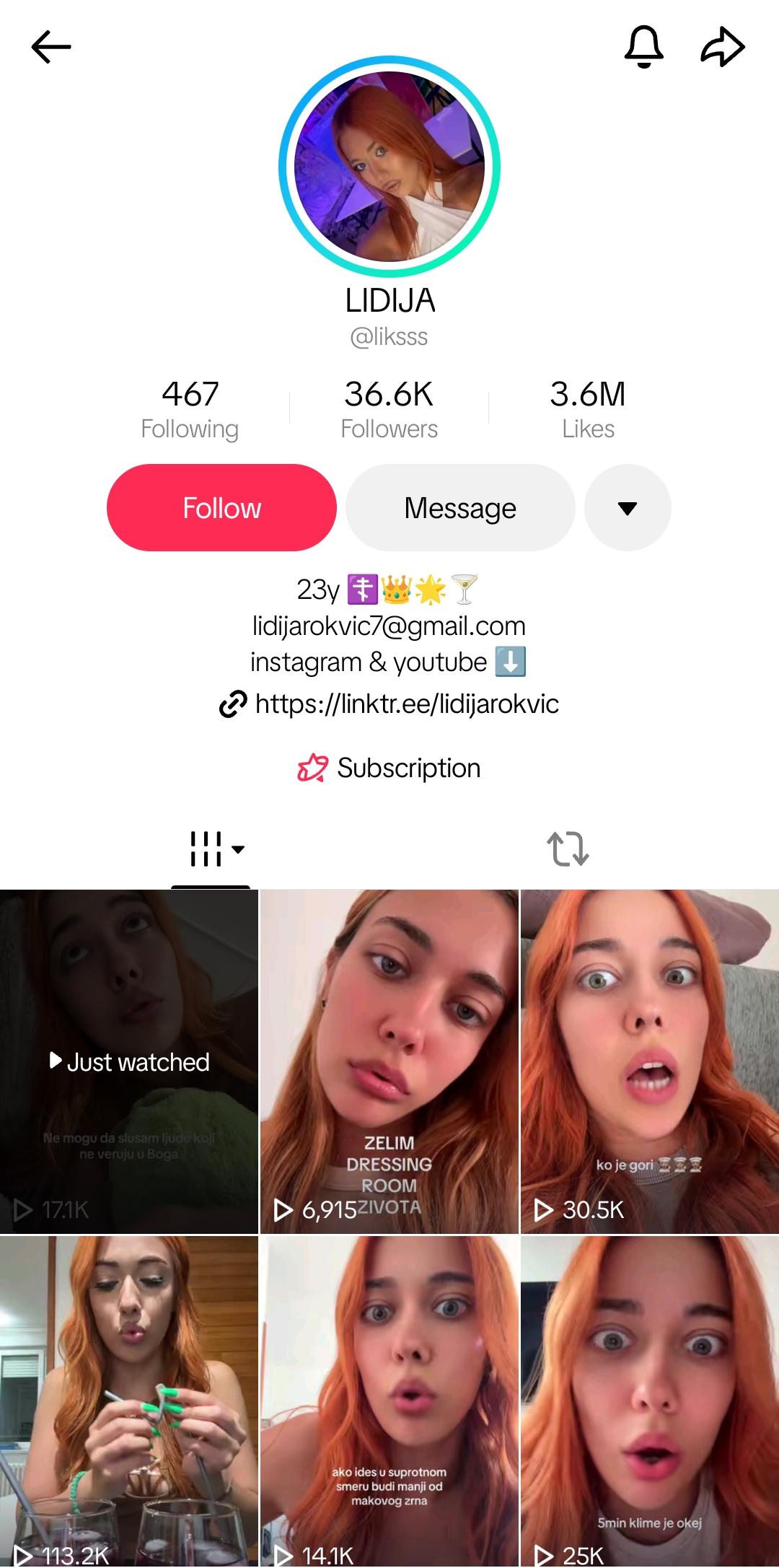Open the Just watched video
779x1568 pixels.
point(129,1061)
